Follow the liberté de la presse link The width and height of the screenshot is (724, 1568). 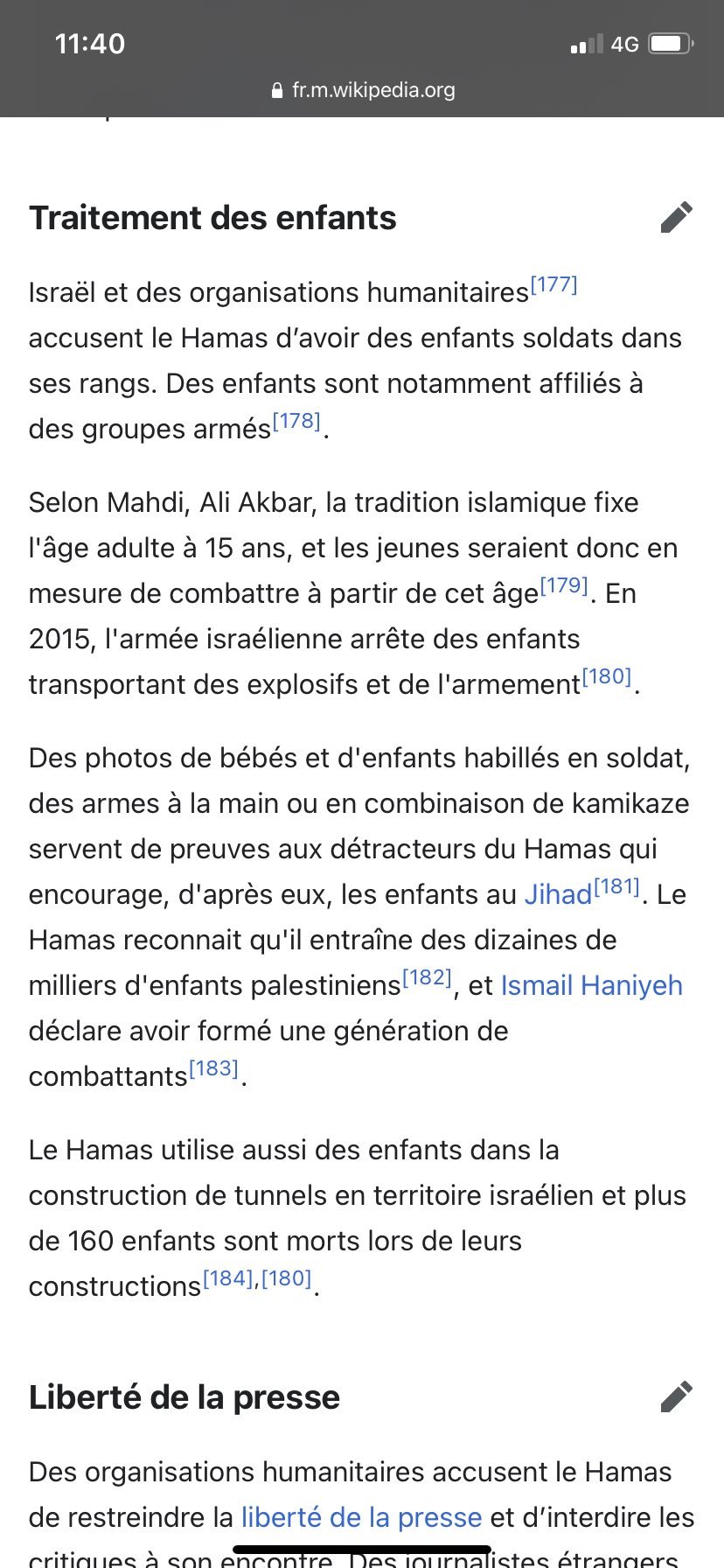(x=361, y=1517)
